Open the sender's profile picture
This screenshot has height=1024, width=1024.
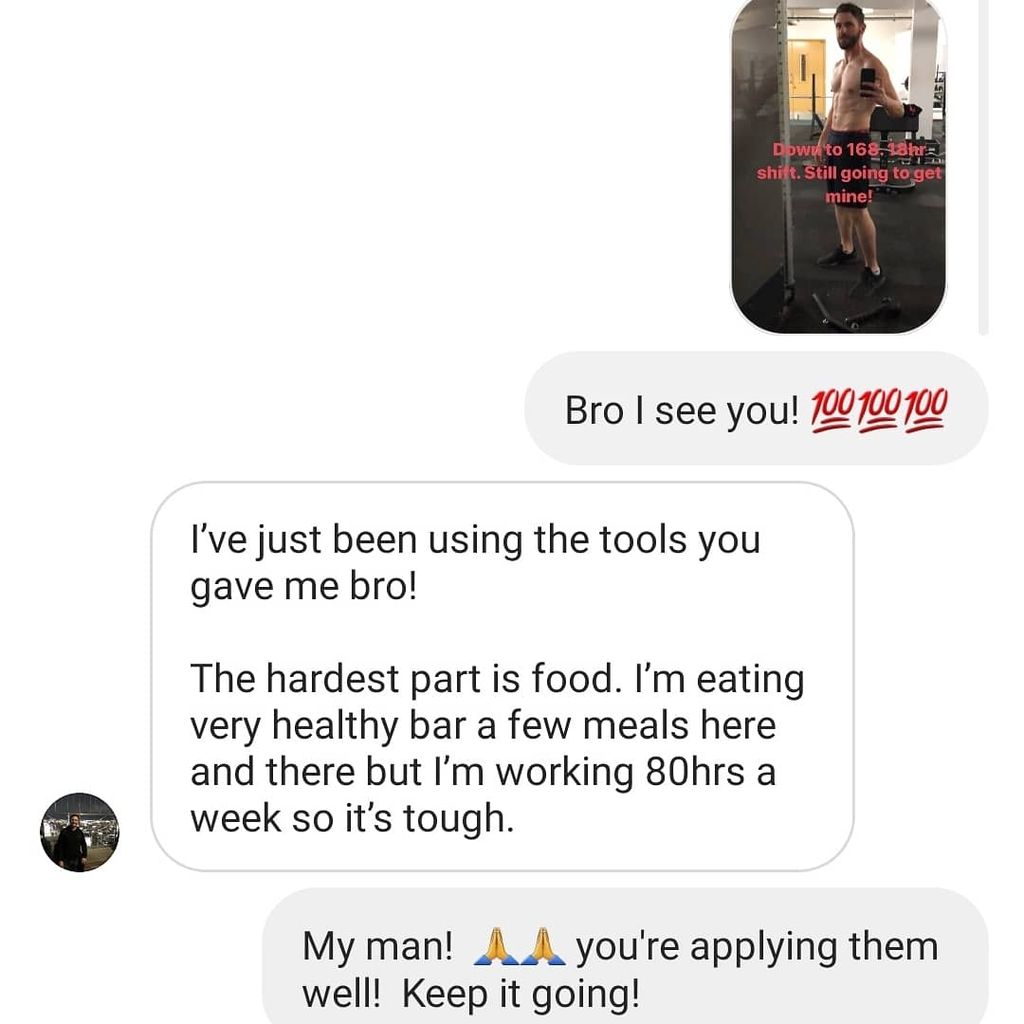tap(79, 832)
